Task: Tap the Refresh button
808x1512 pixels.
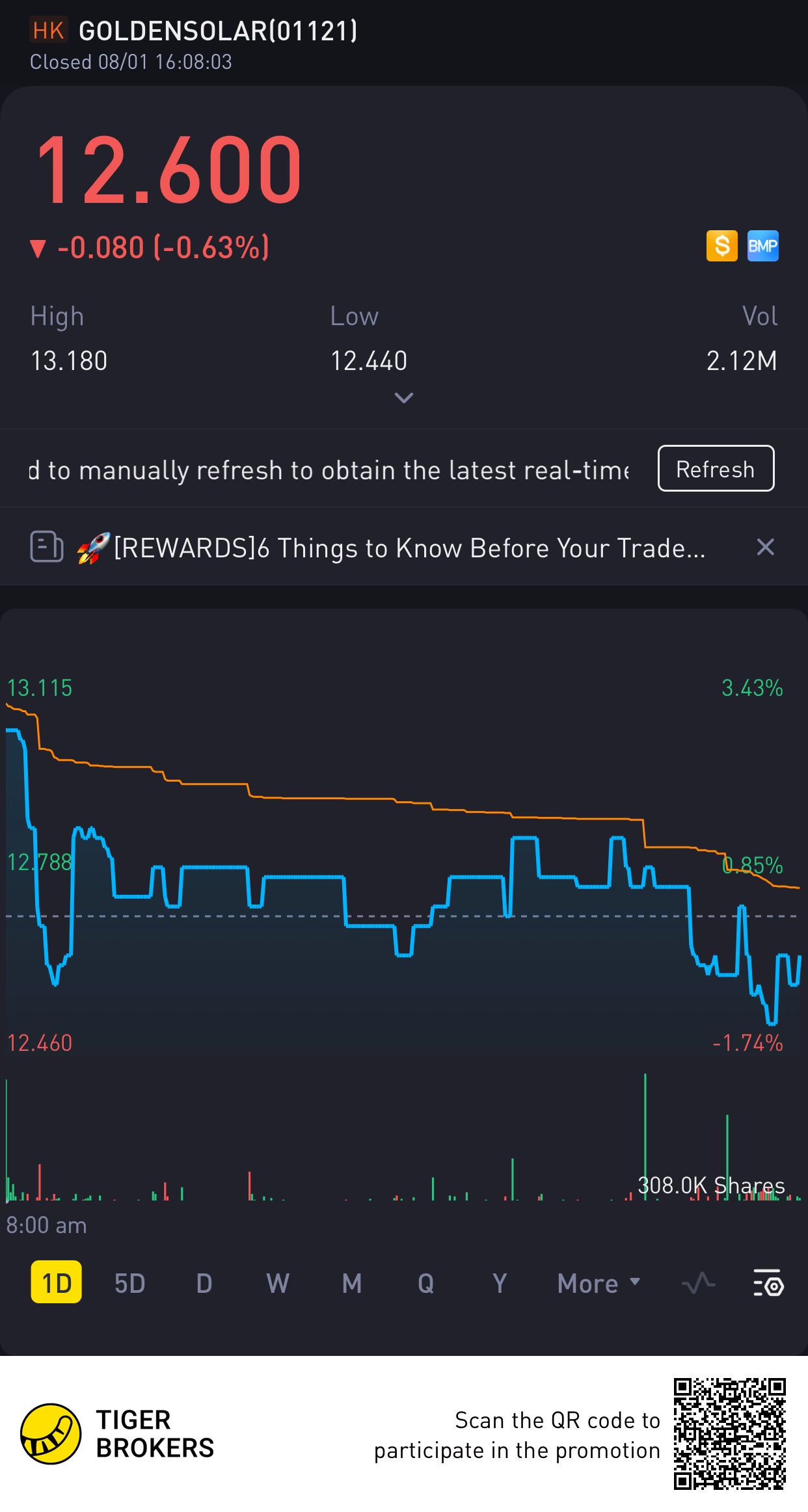Action: coord(716,468)
